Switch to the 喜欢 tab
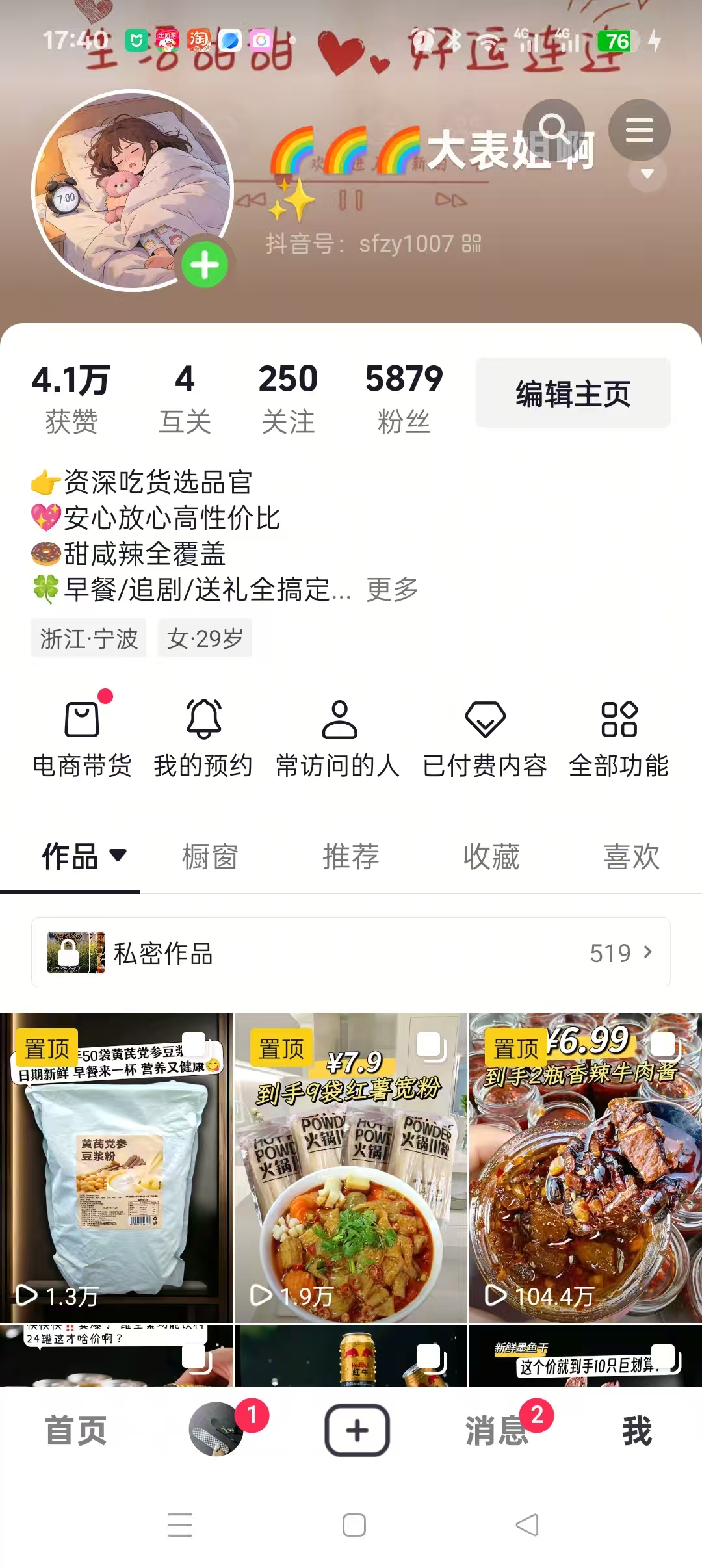 click(632, 856)
